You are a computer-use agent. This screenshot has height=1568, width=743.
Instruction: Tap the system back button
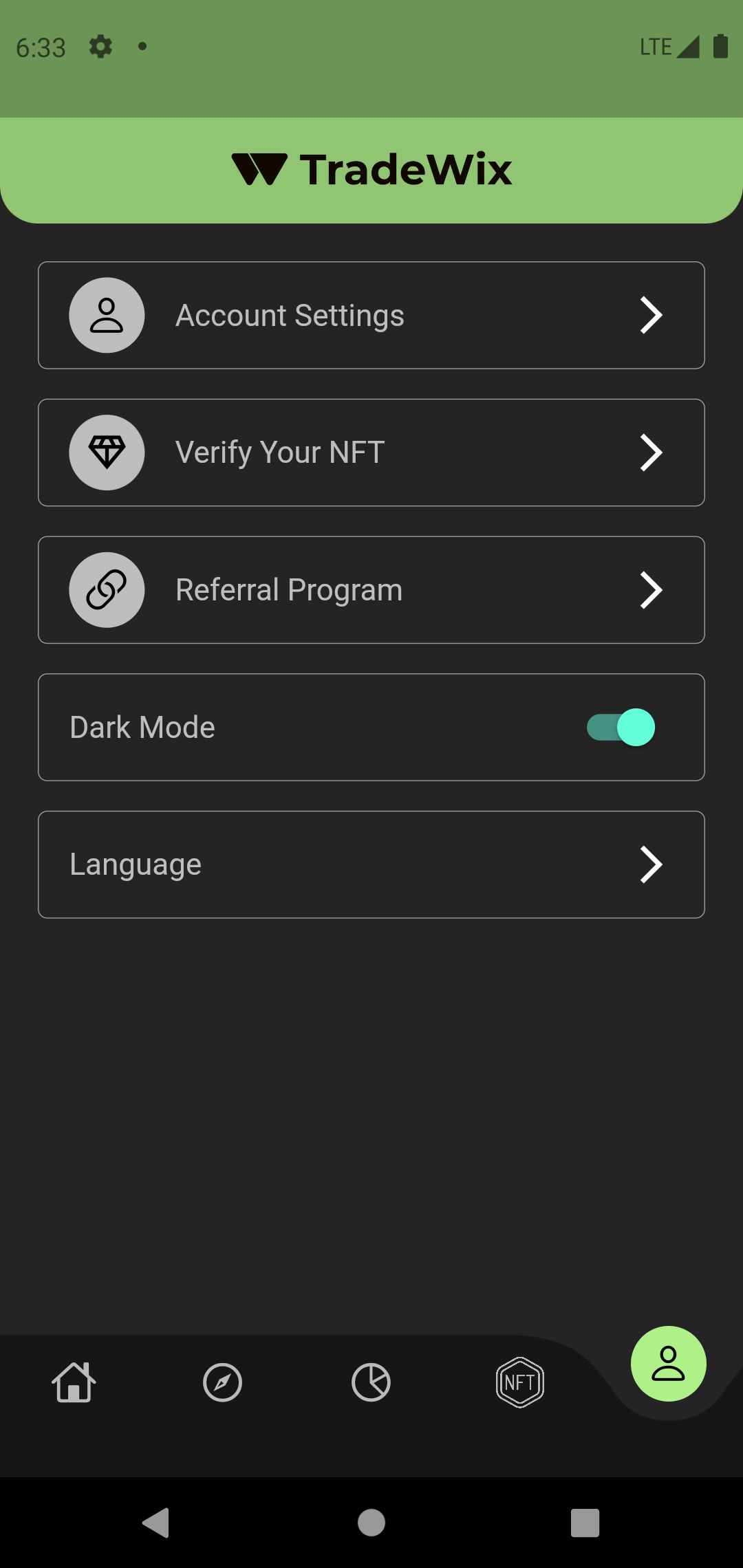point(157,1523)
